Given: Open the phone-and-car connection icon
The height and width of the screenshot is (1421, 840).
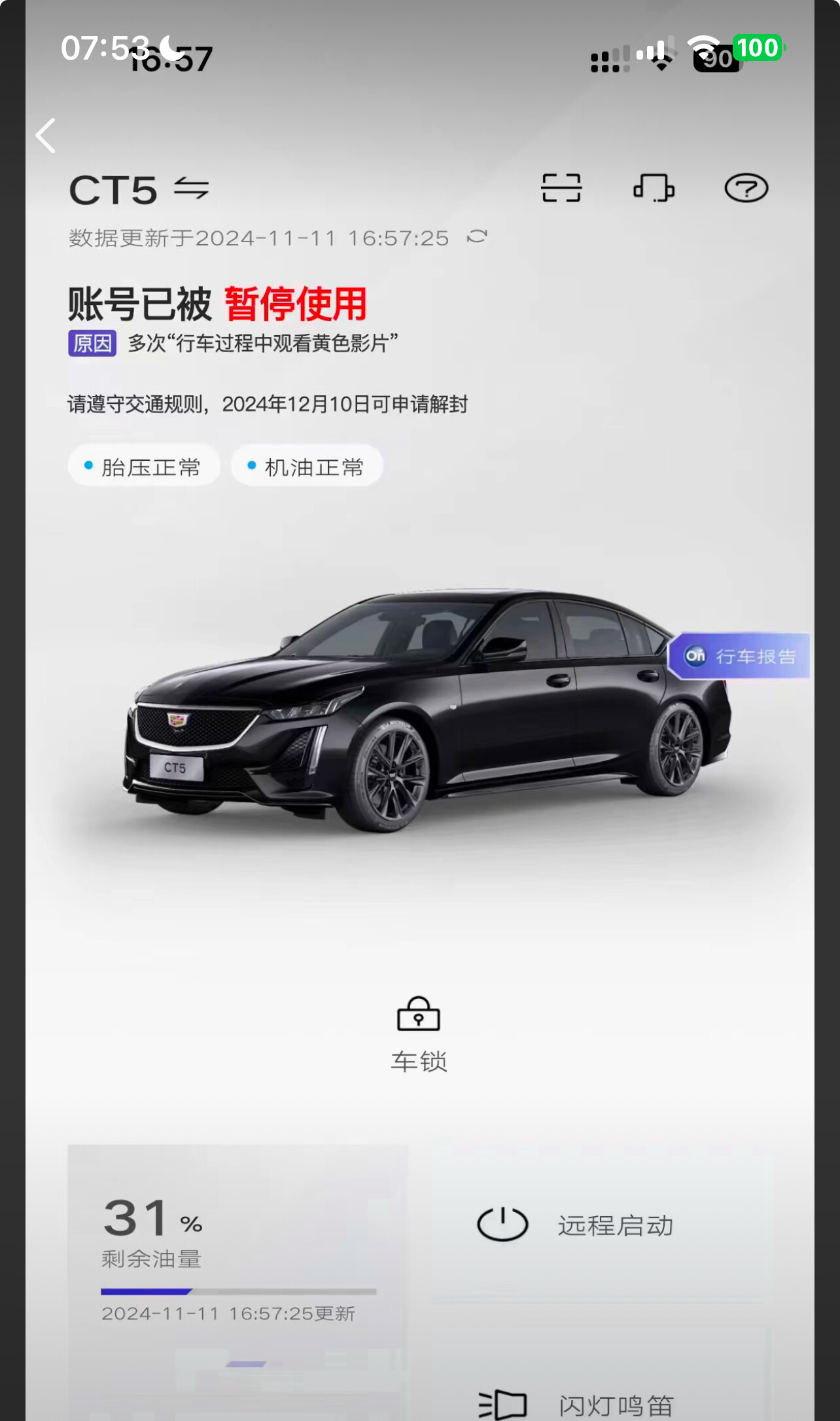Looking at the screenshot, I should click(654, 189).
